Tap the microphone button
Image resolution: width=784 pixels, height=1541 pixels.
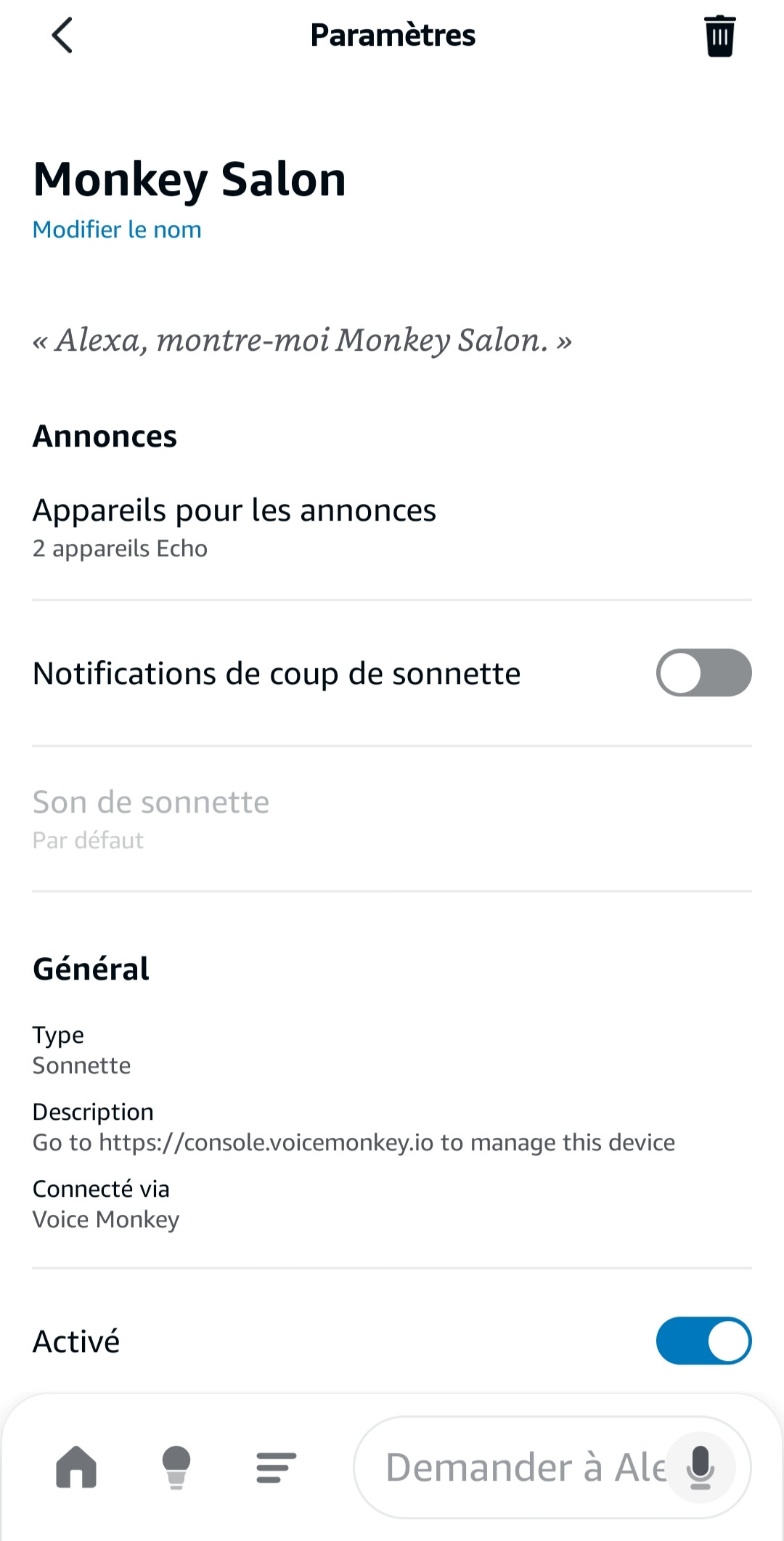click(x=701, y=1467)
